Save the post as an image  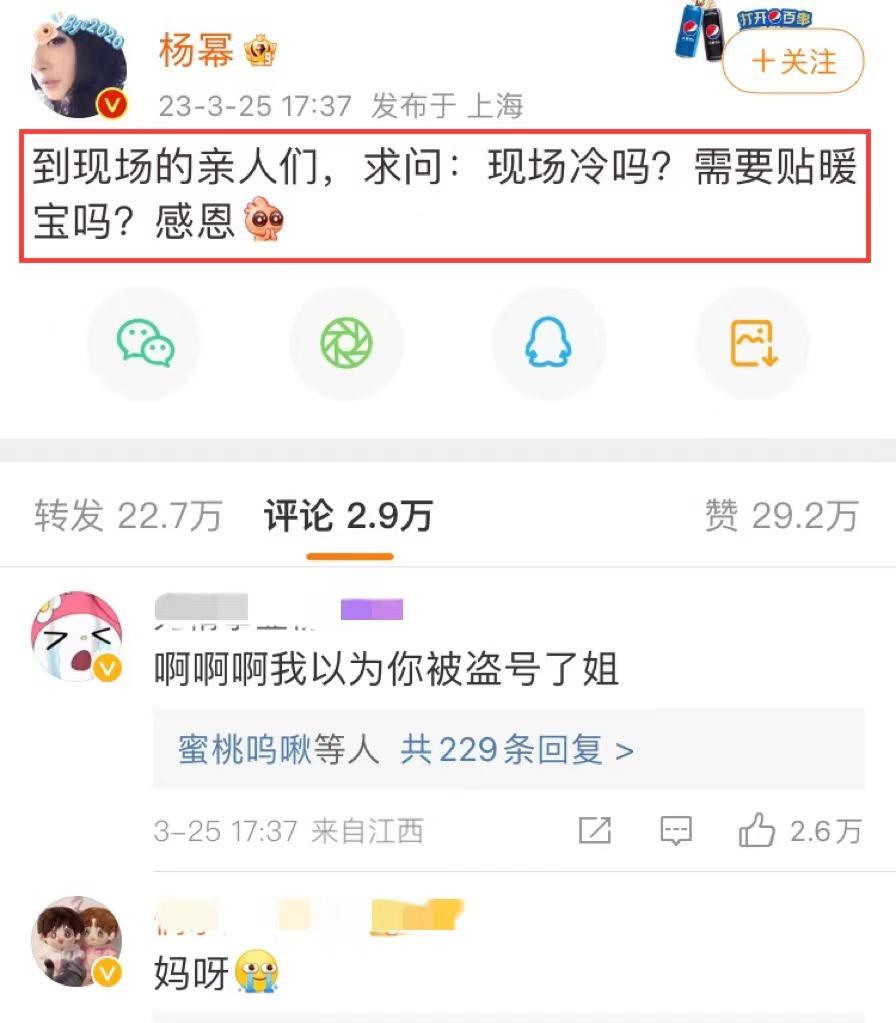pyautogui.click(x=752, y=343)
